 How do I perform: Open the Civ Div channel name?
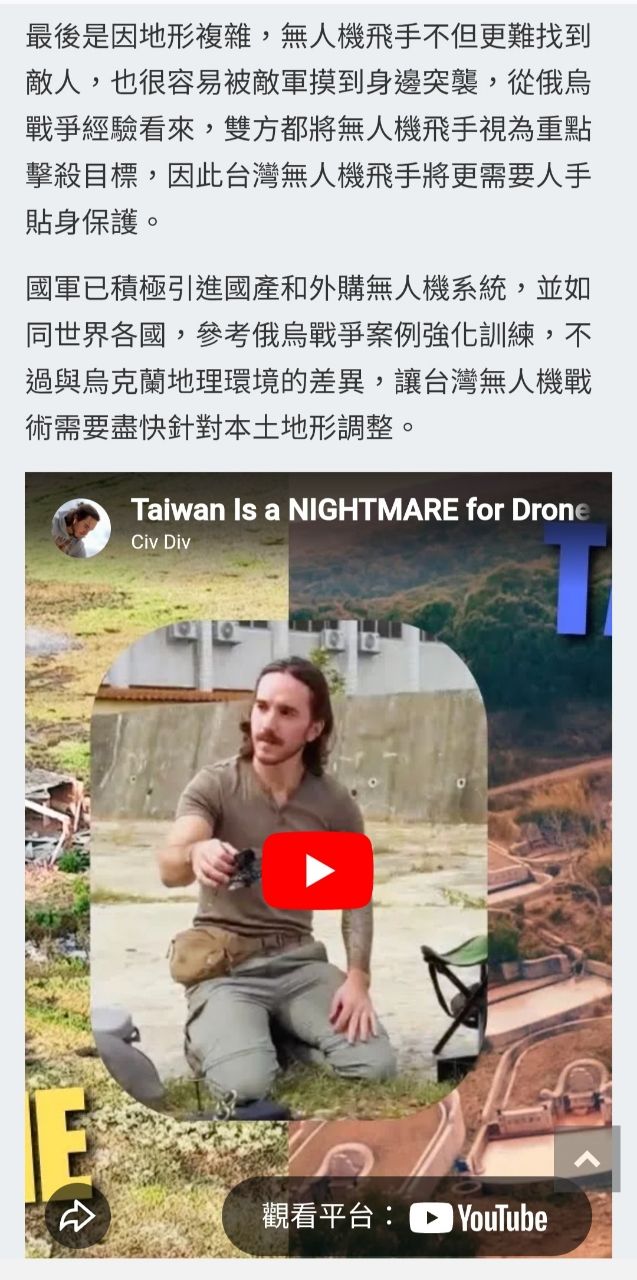coord(160,542)
